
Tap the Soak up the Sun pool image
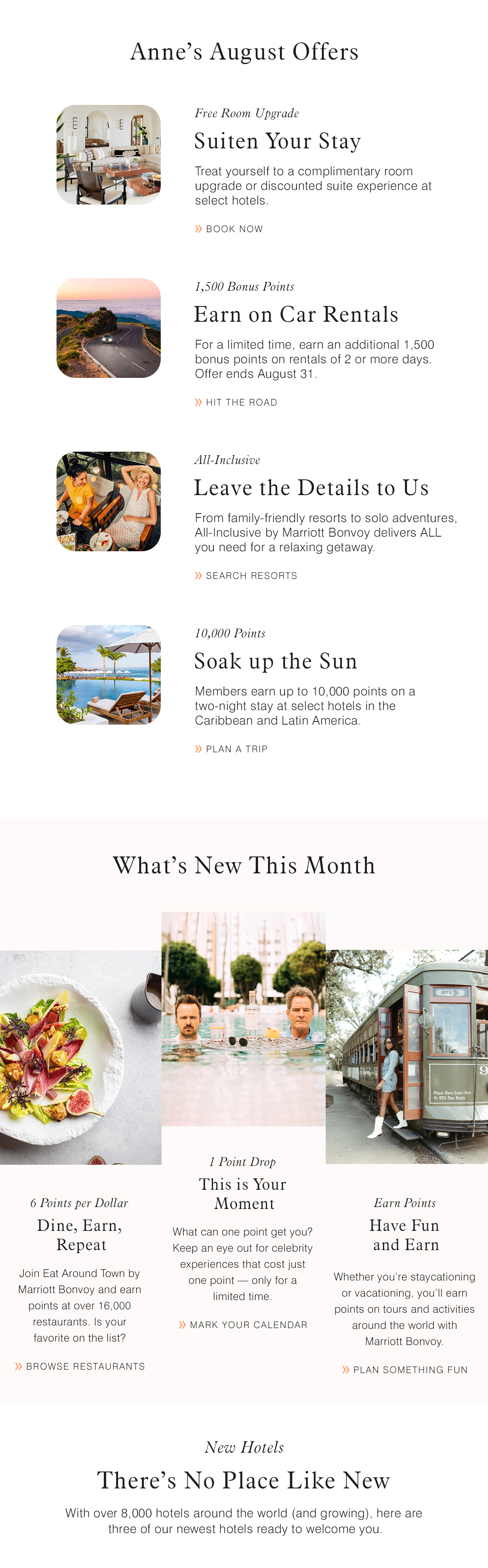coord(108,675)
